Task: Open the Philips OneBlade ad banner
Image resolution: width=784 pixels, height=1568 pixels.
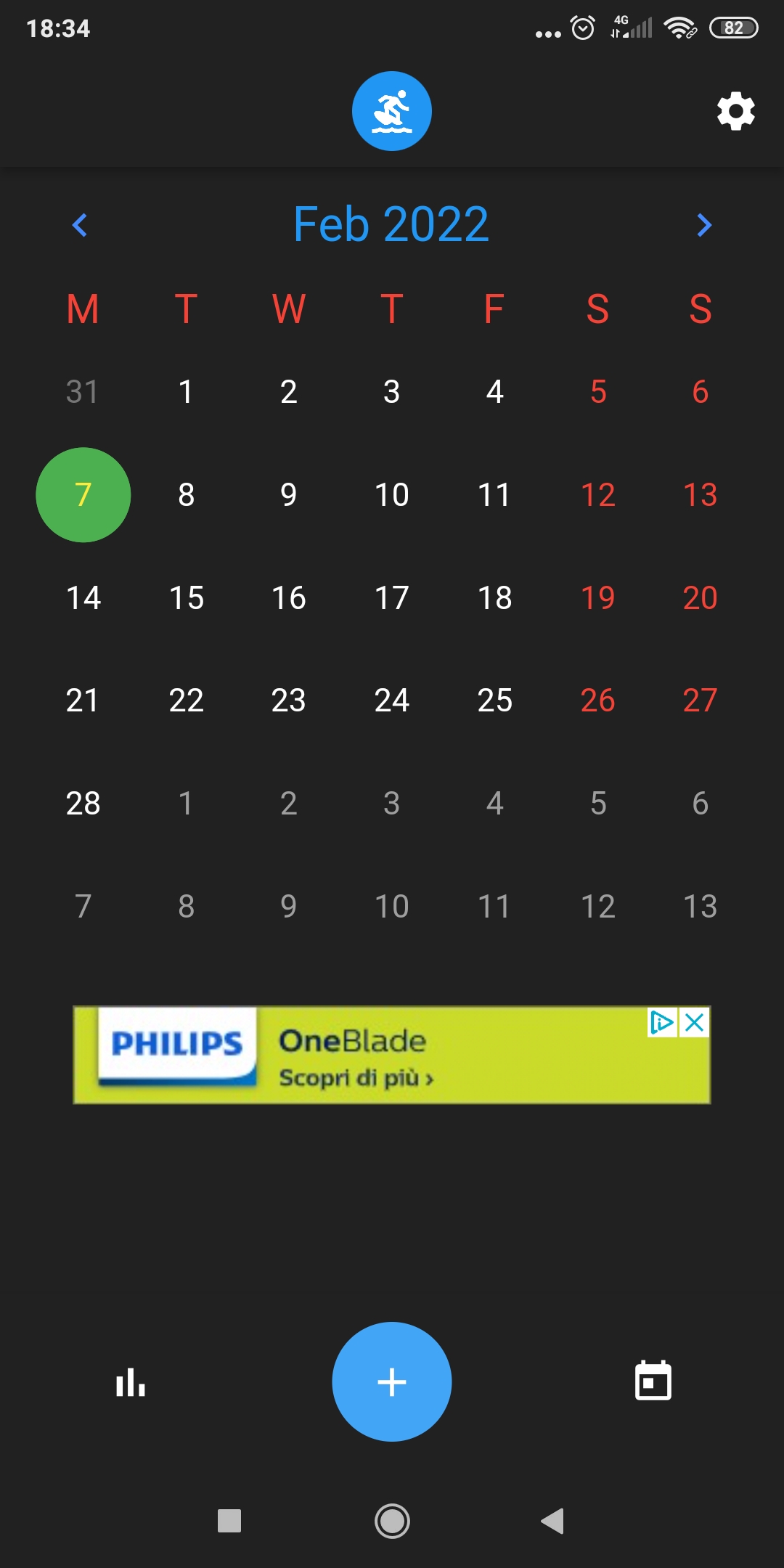Action: [392, 1055]
